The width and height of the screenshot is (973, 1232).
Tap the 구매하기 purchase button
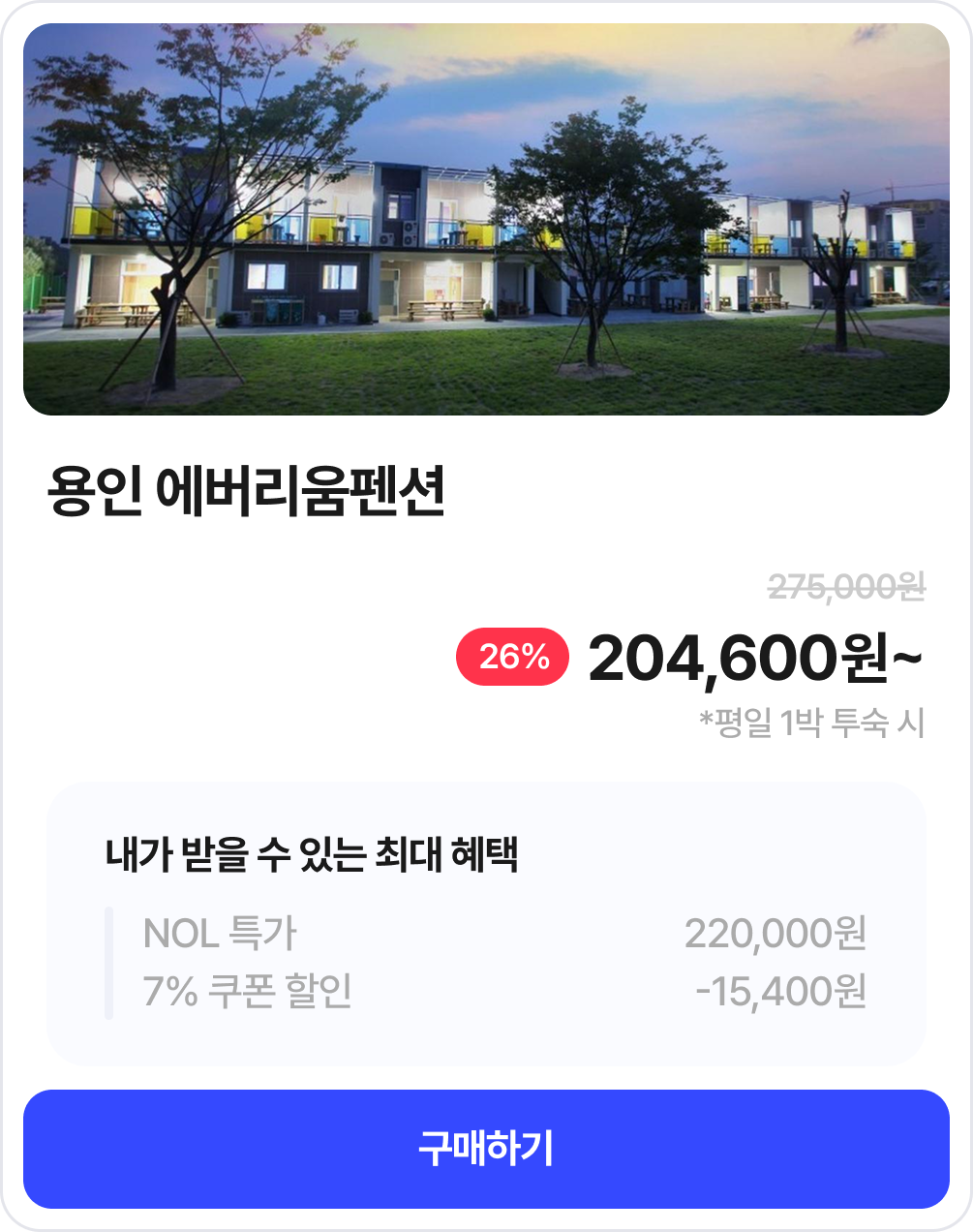coord(486,1149)
